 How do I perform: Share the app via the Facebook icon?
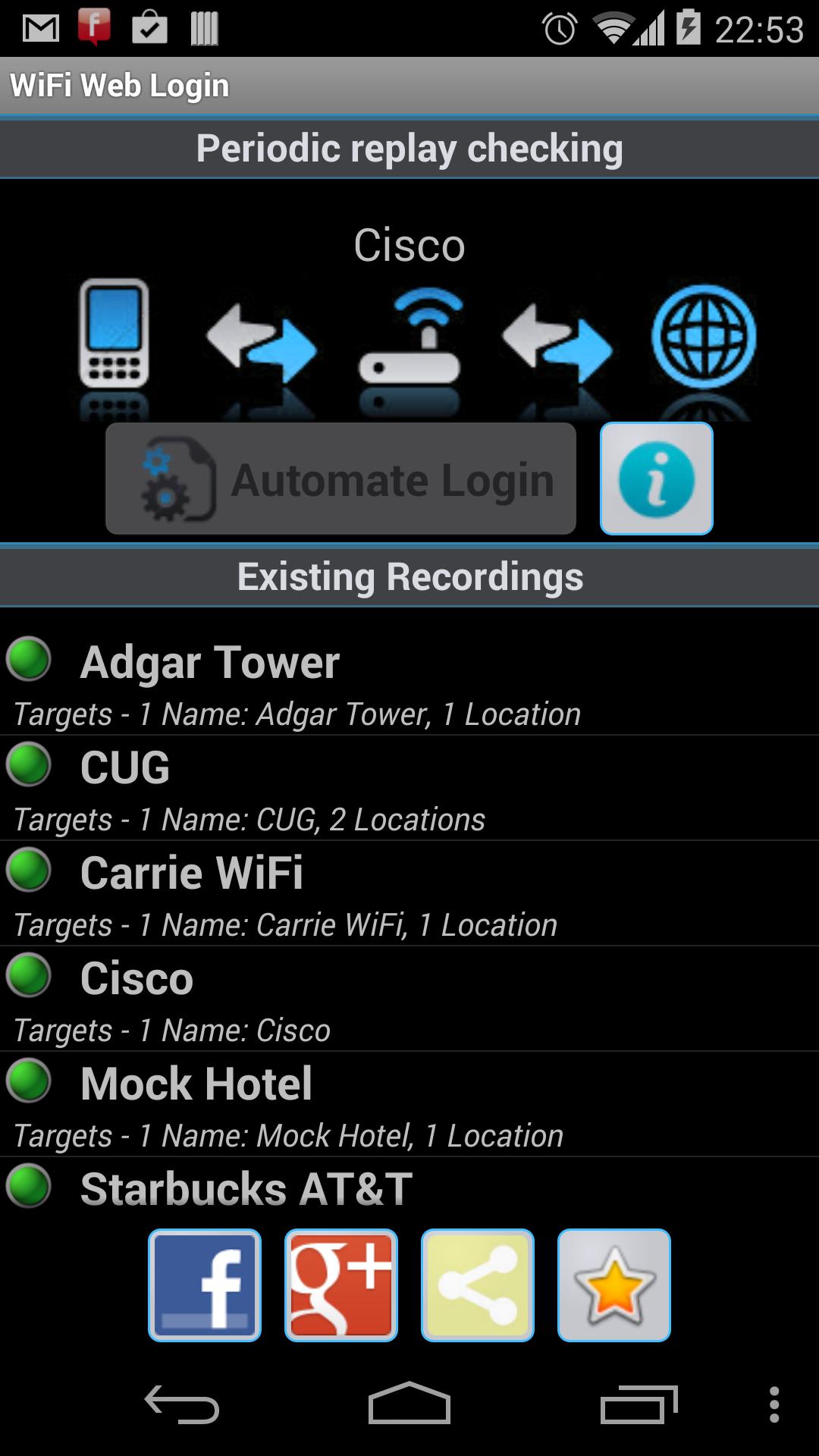204,1285
